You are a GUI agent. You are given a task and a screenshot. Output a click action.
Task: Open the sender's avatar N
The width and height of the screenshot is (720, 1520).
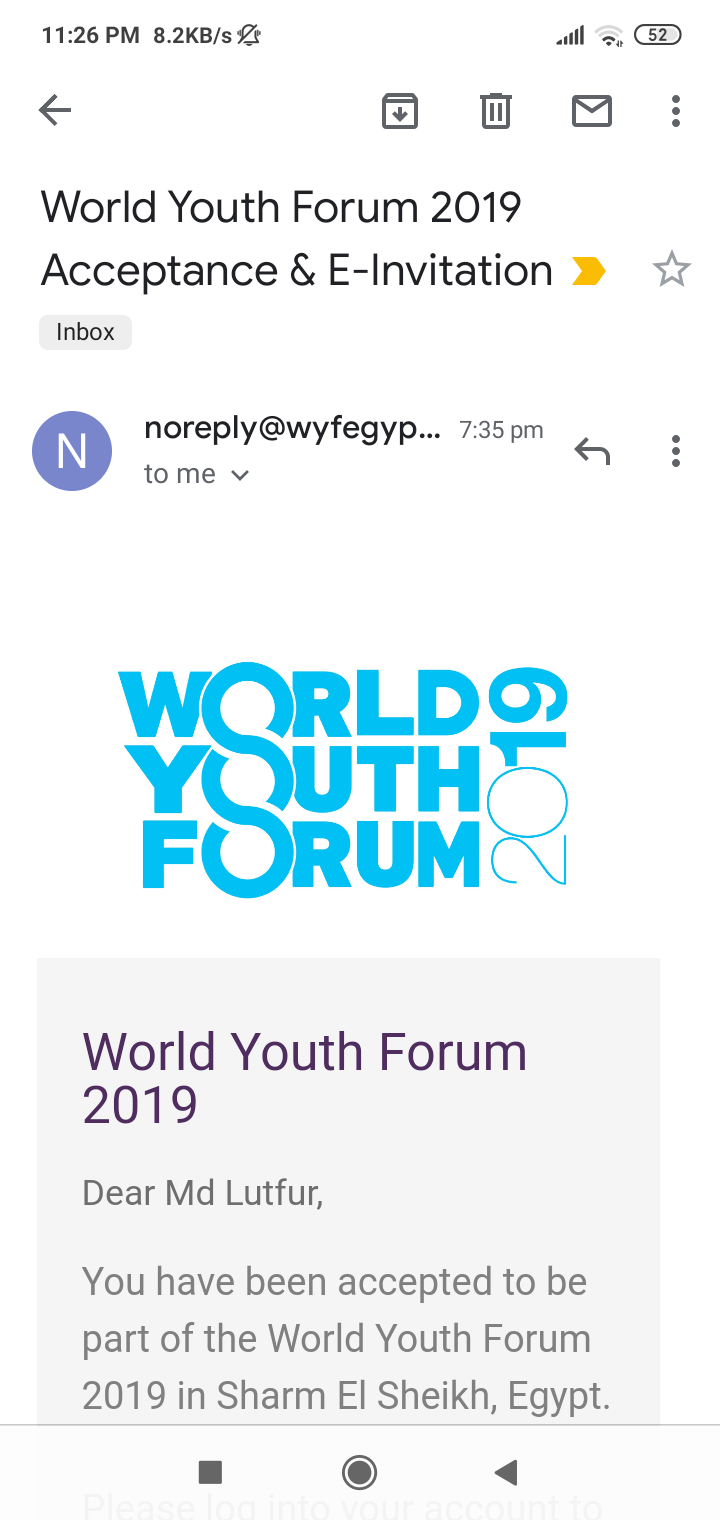click(72, 451)
